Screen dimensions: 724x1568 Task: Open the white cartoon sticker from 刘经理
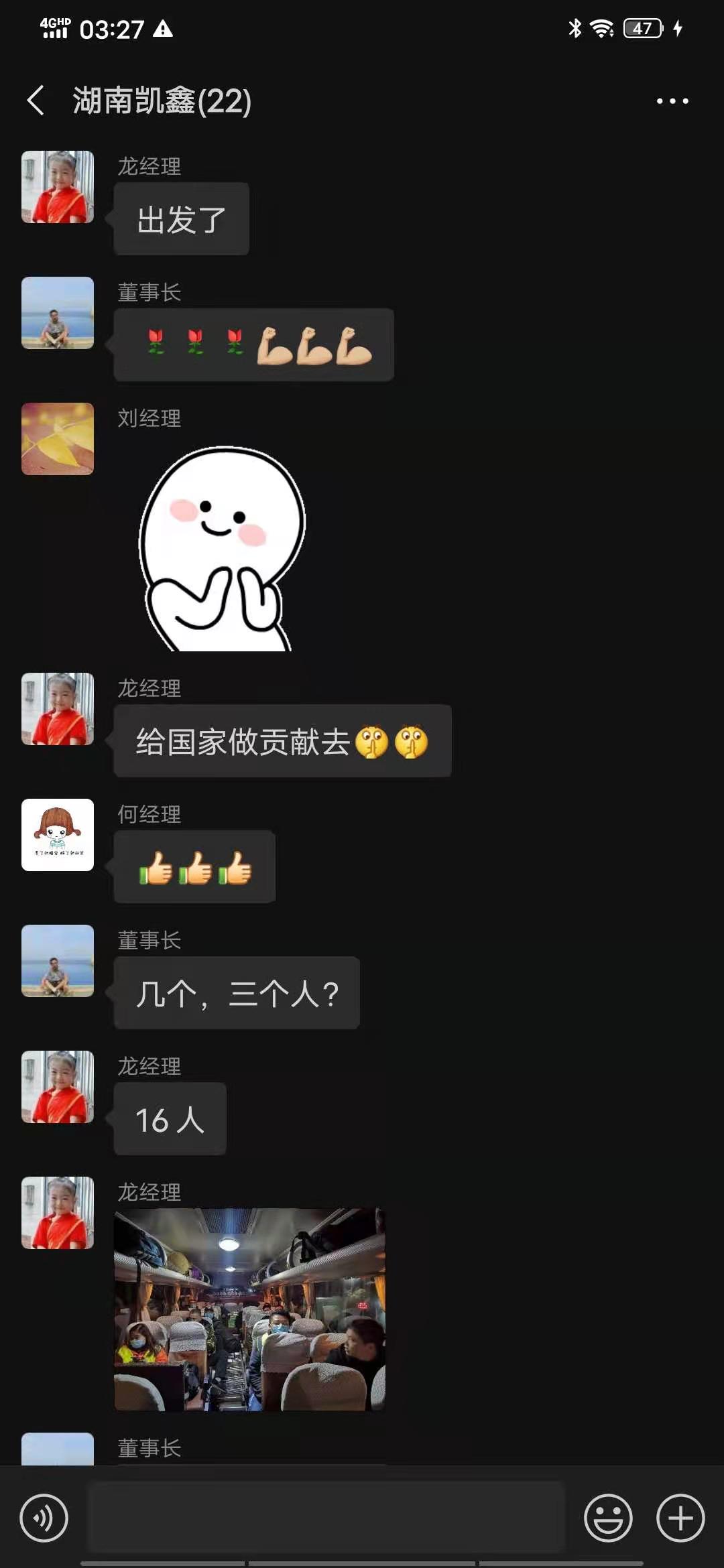[x=221, y=548]
